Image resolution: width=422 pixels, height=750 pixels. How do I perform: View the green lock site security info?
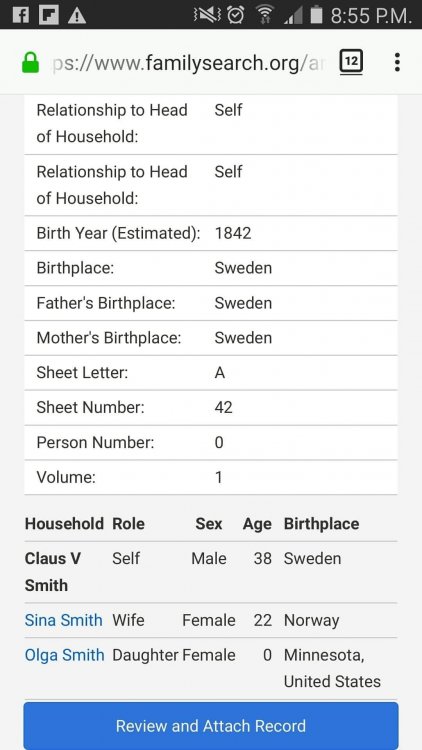coord(31,63)
